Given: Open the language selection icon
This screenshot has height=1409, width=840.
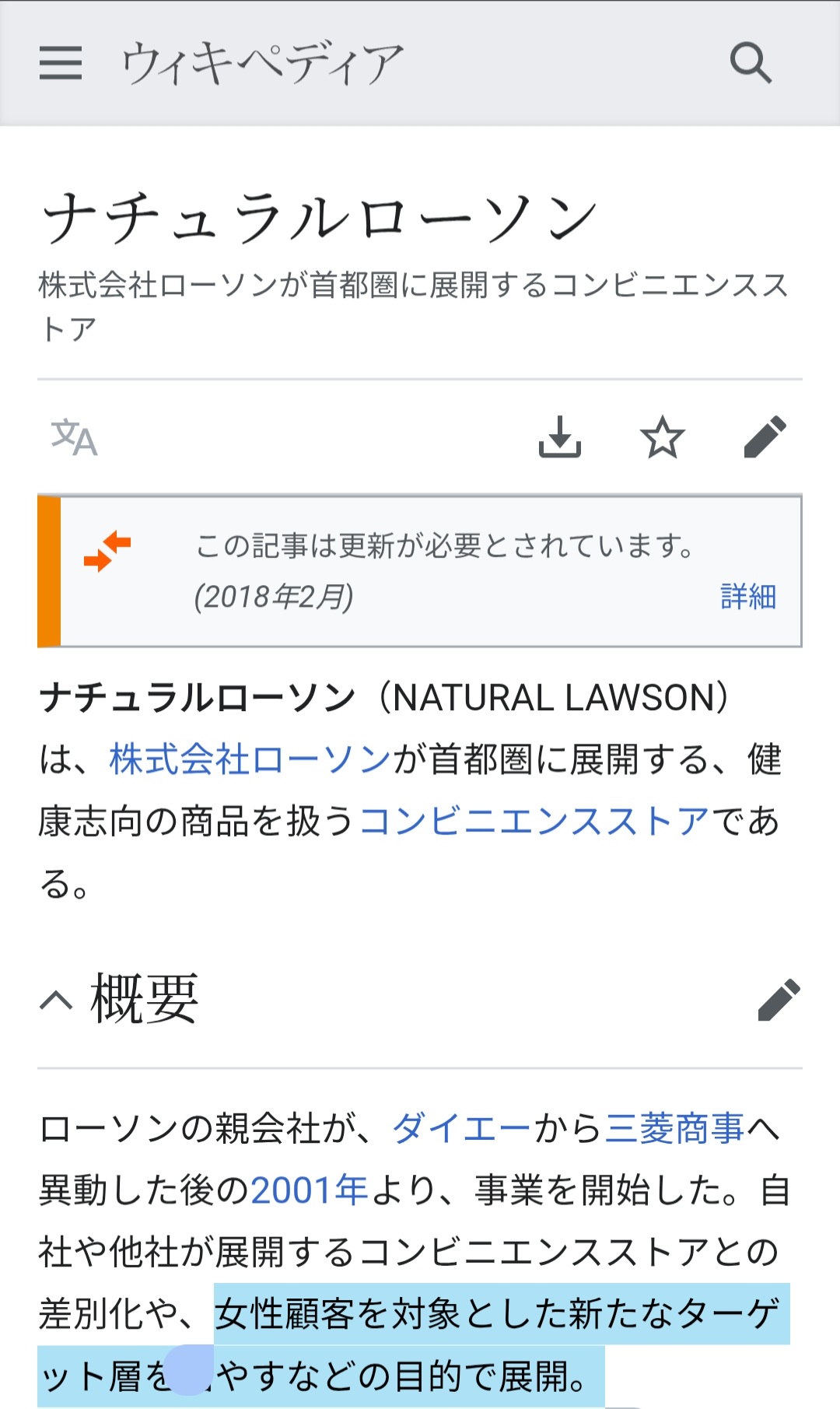Looking at the screenshot, I should 74,437.
